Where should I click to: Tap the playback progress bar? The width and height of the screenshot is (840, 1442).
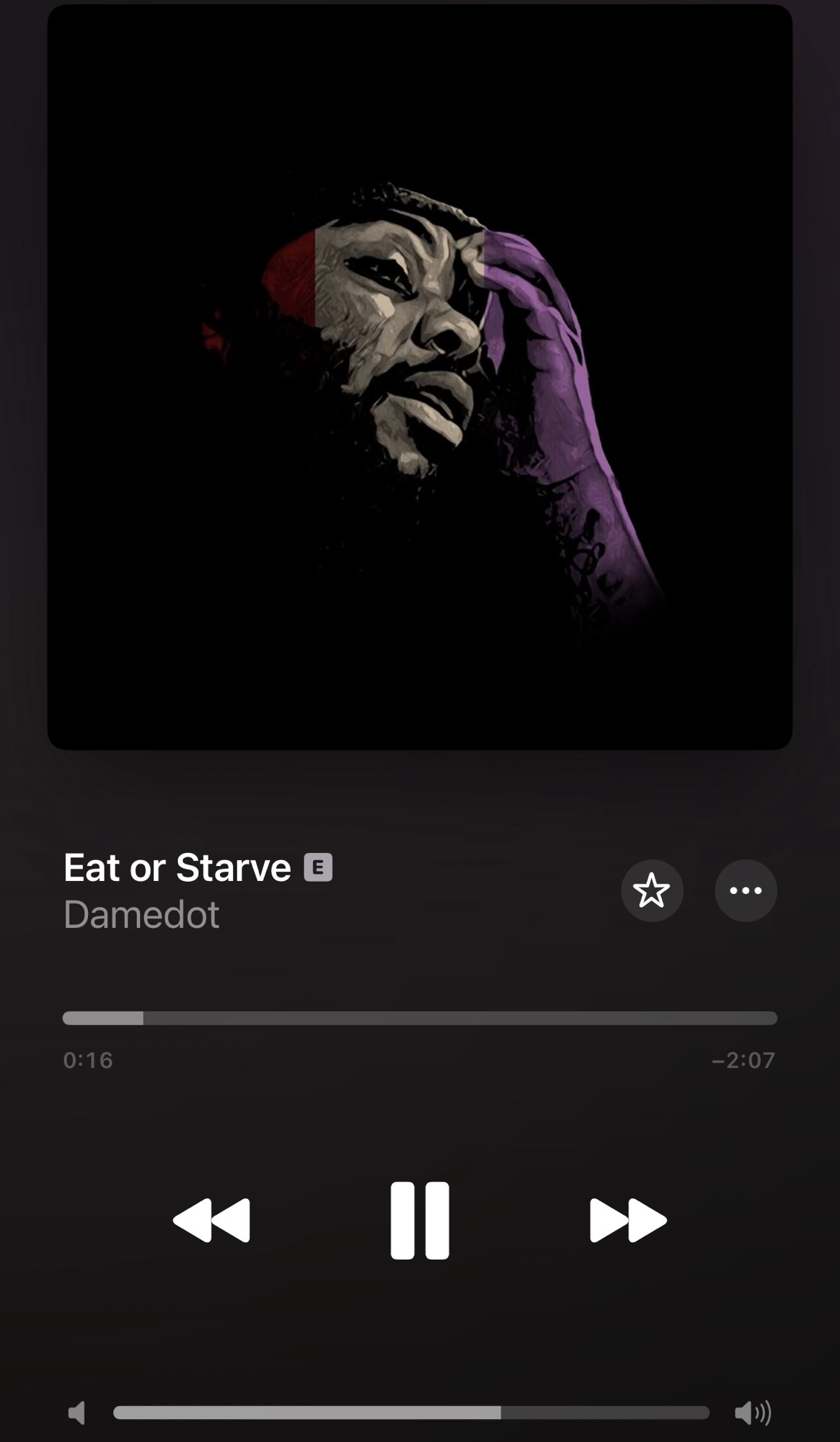(x=420, y=1018)
